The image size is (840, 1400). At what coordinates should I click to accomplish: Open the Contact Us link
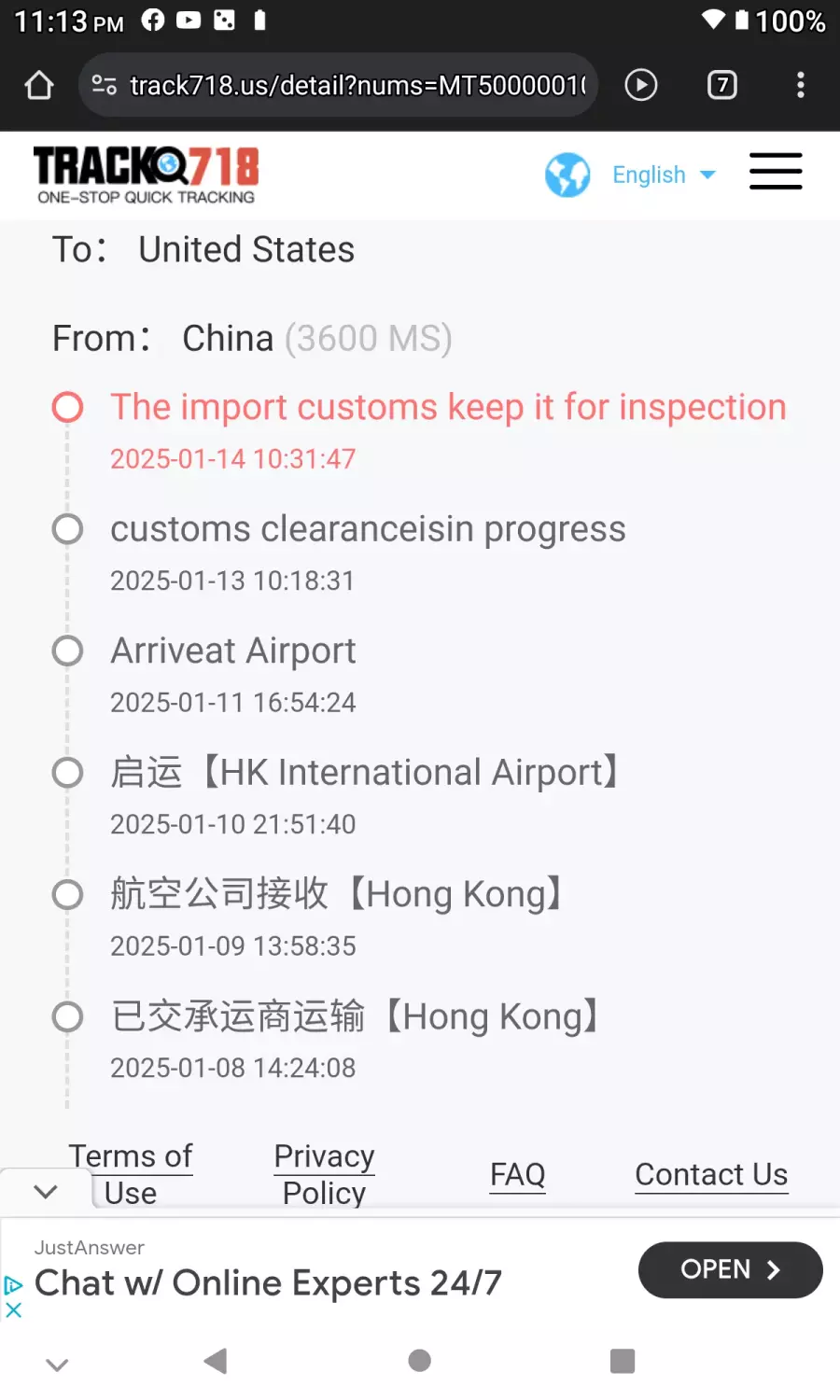pos(711,1174)
